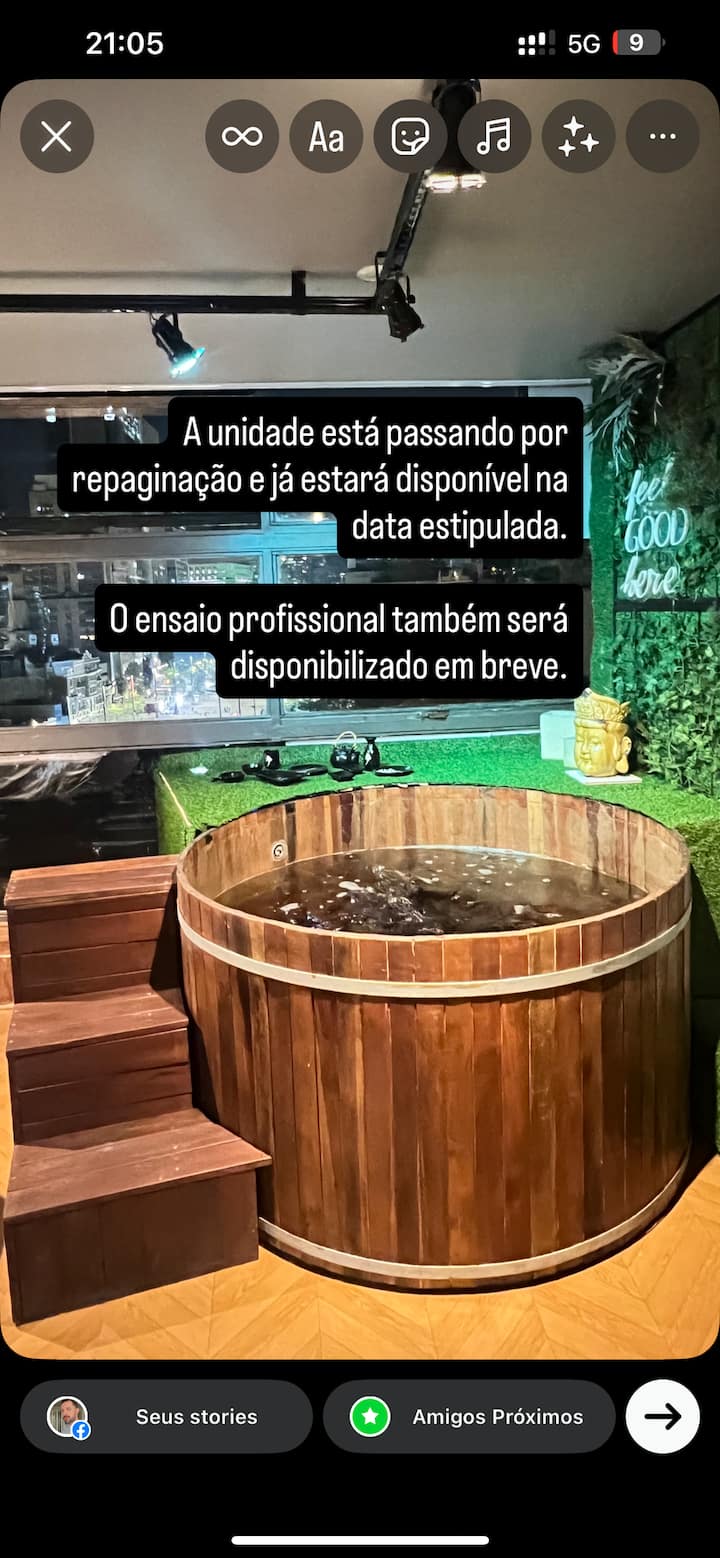Add music to the story
The height and width of the screenshot is (1558, 720).
pyautogui.click(x=494, y=136)
